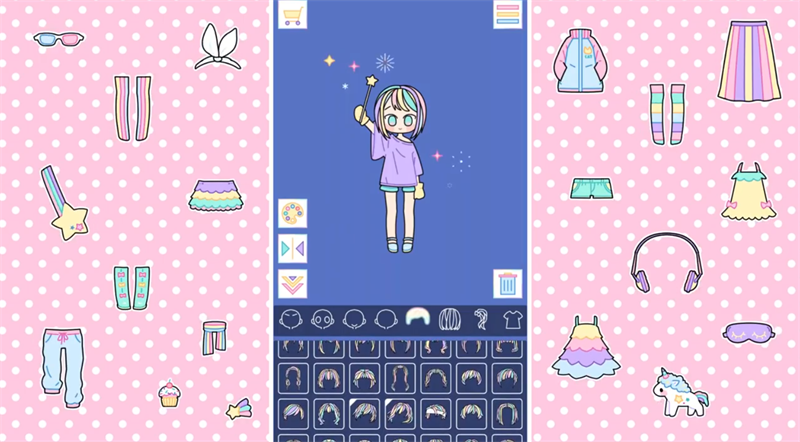Switch to the eyebrows category tab
Image resolution: width=800 pixels, height=442 pixels.
point(290,320)
